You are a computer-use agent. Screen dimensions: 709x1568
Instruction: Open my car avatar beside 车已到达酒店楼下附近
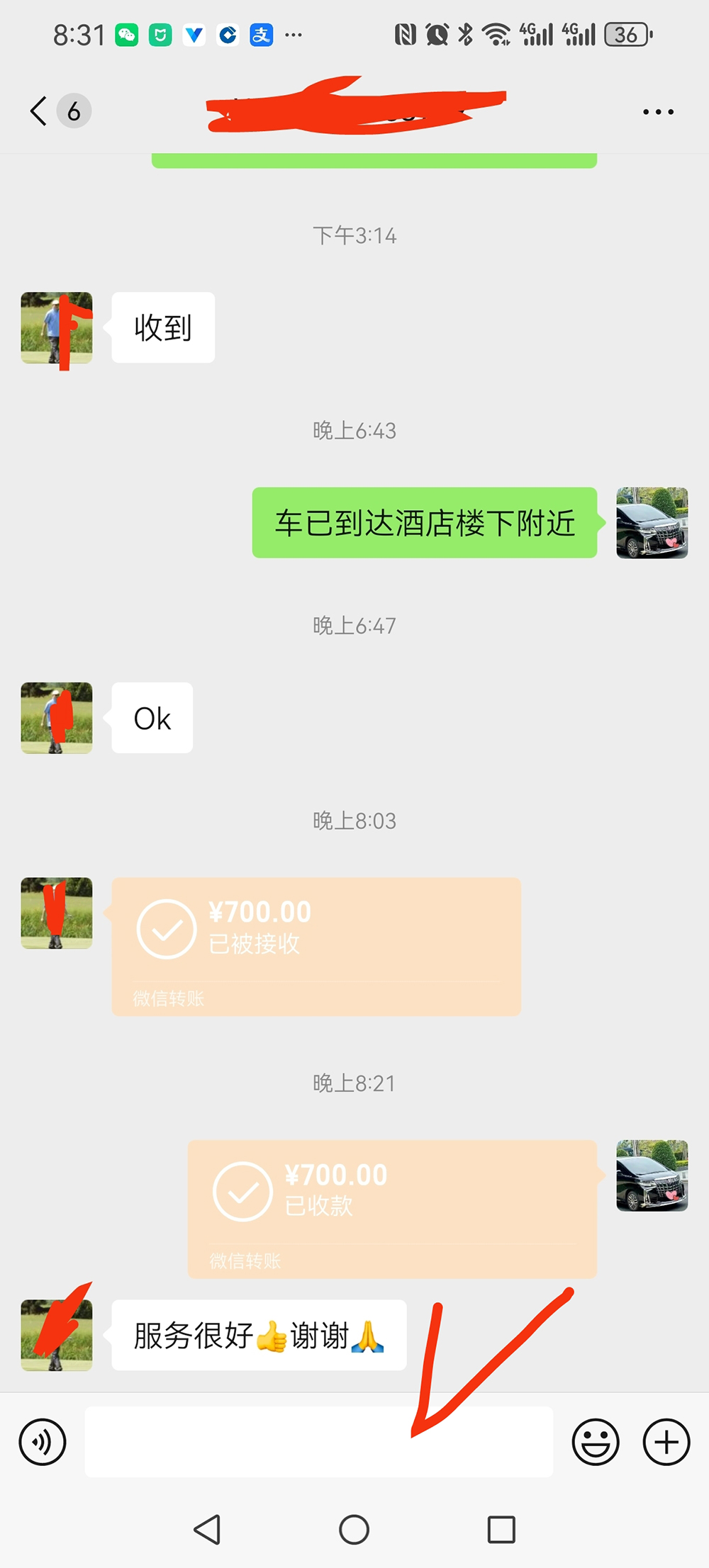(x=652, y=523)
